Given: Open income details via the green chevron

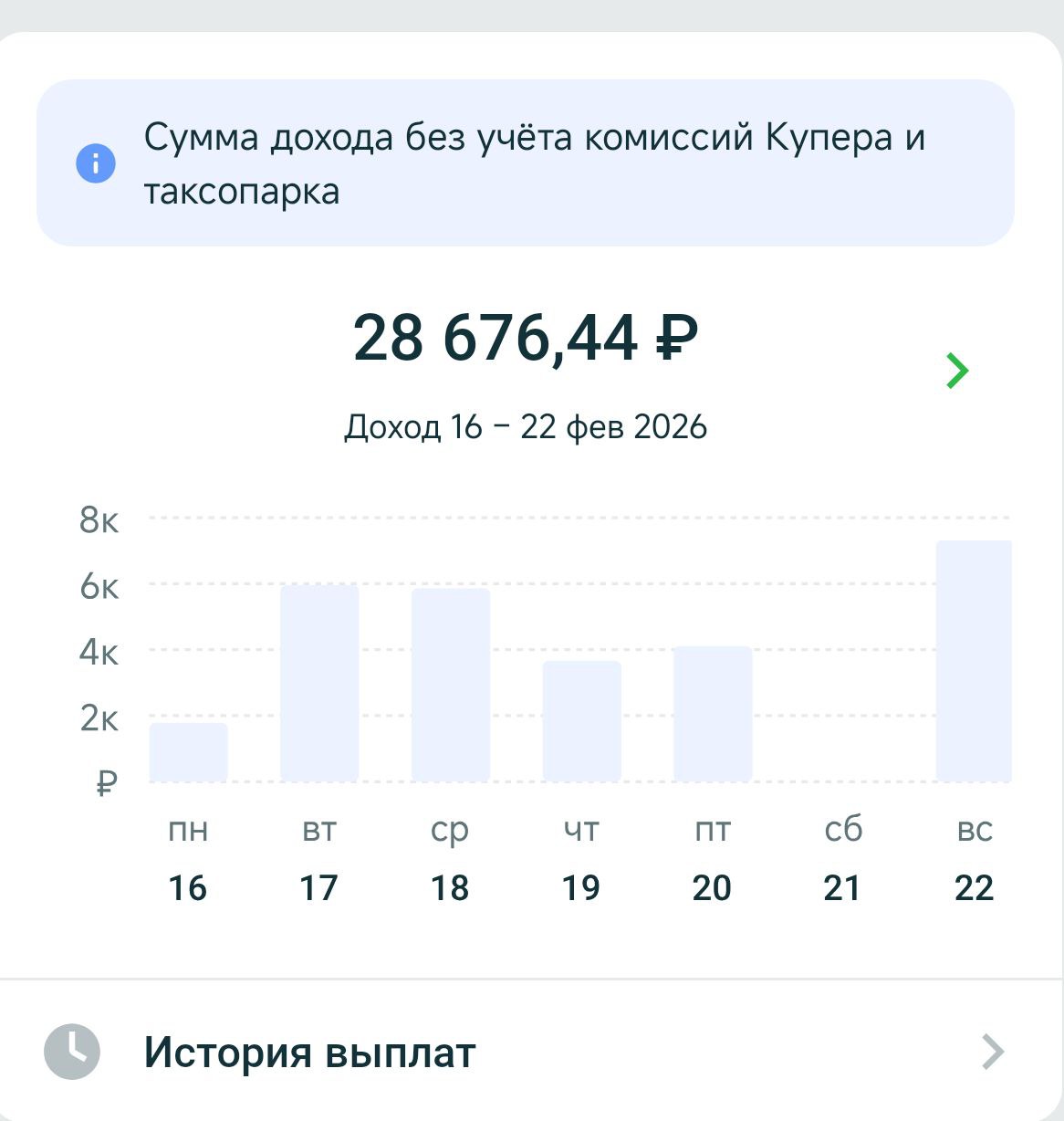Looking at the screenshot, I should 956,371.
